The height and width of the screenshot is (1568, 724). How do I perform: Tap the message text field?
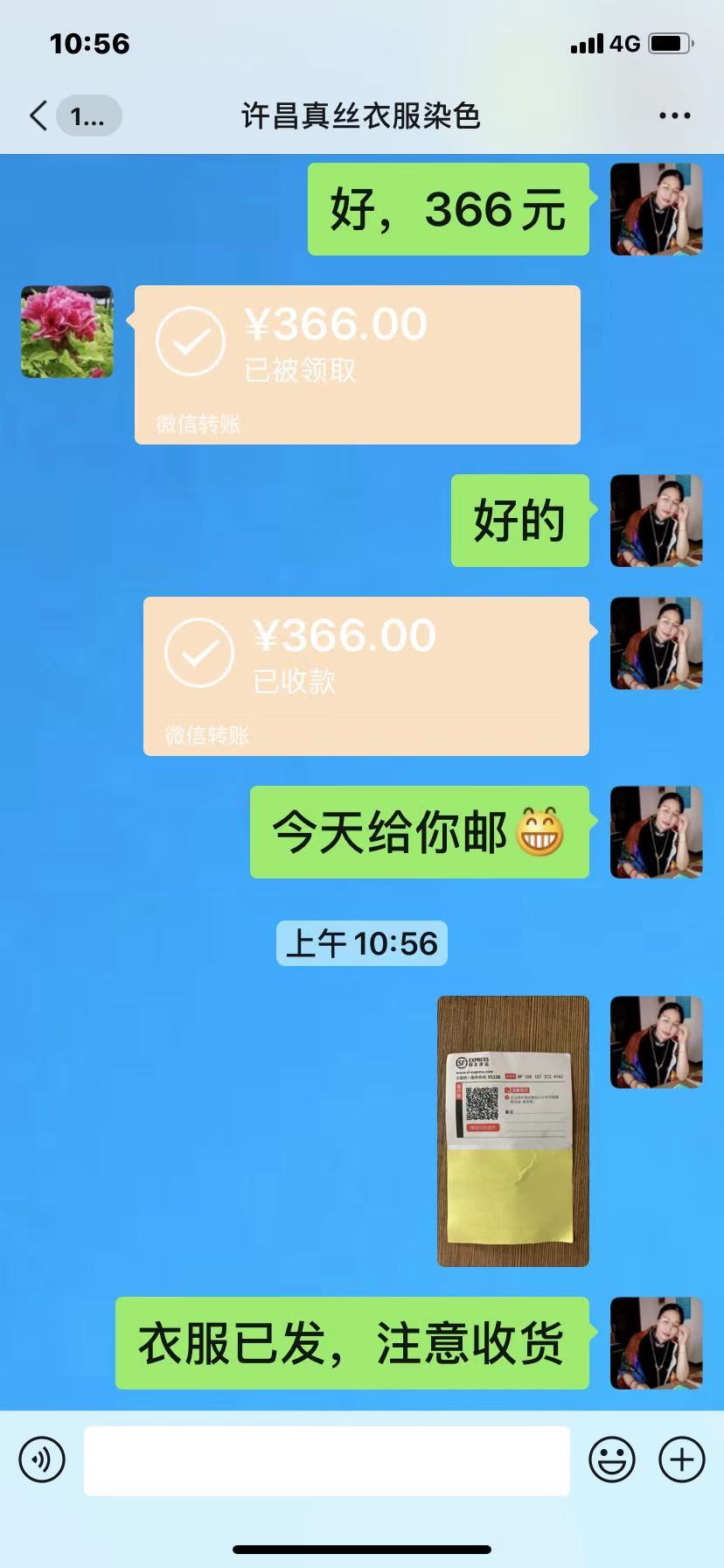(326, 1460)
